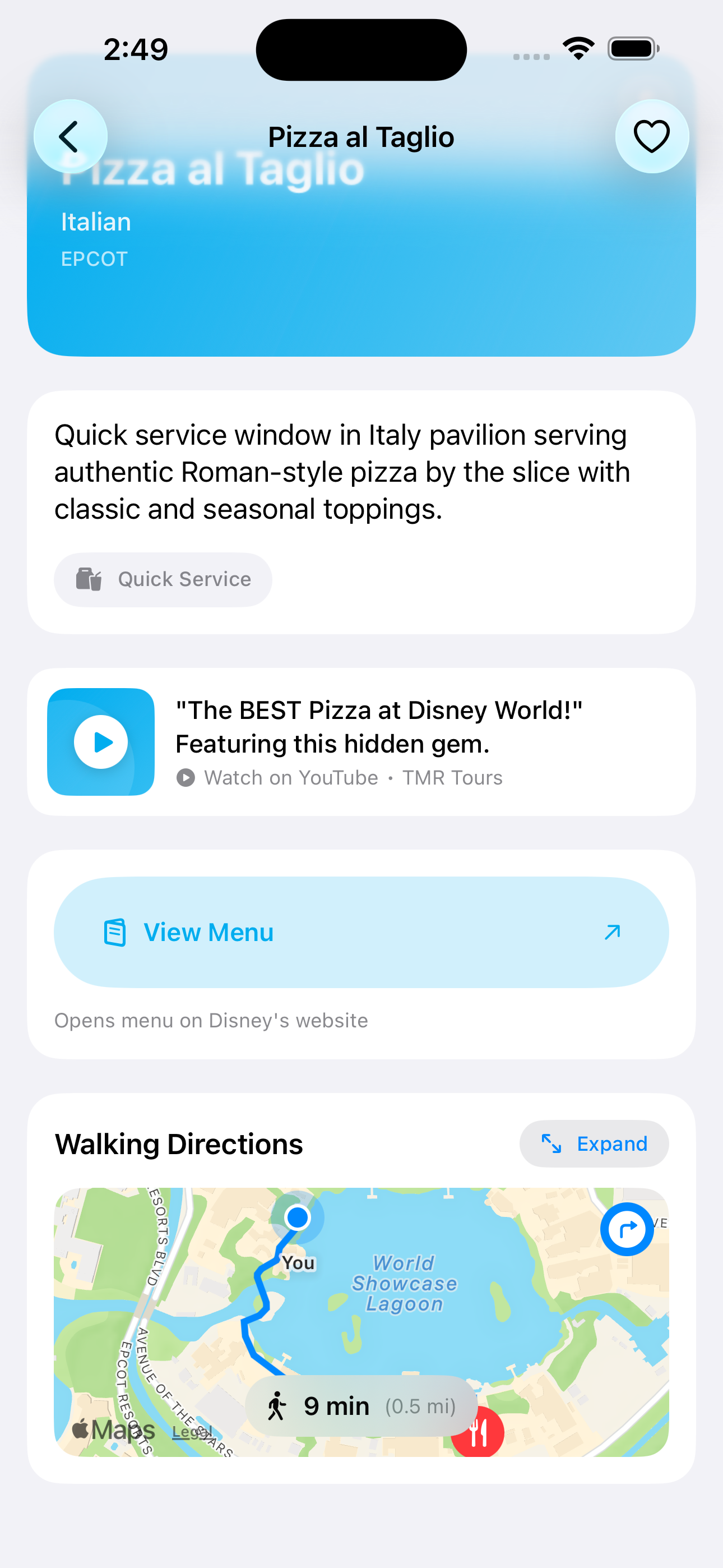Screen dimensions: 723x1568
Task: Favorite Pizza al Taglio with the heart
Action: 651,136
